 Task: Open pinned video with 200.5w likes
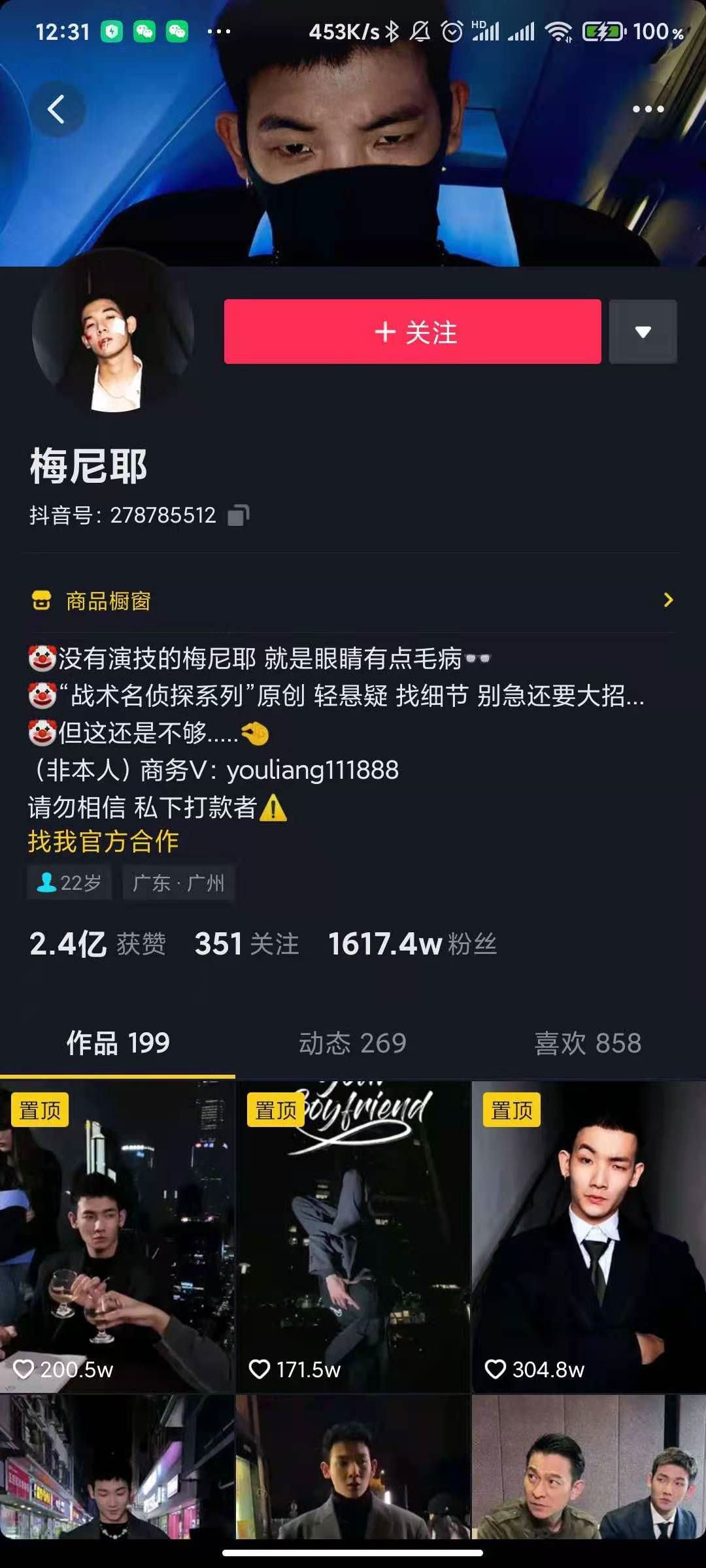click(117, 1237)
